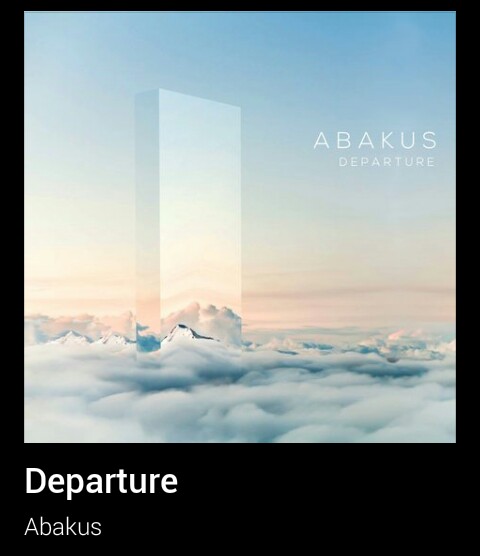This screenshot has width=480, height=556.
Task: Open the Departure album by Abakus
Action: tap(240, 227)
